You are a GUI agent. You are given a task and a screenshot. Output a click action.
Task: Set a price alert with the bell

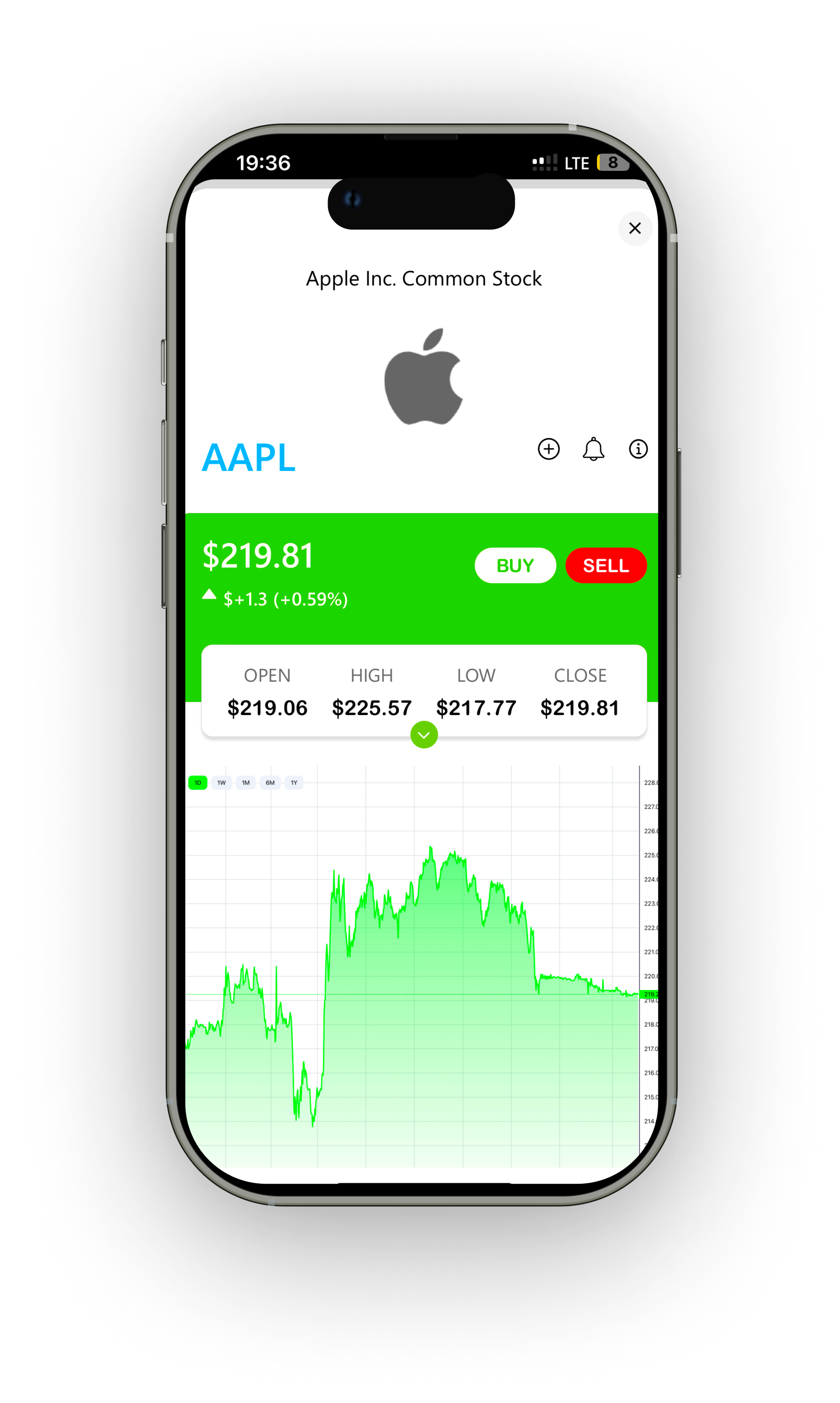pyautogui.click(x=593, y=449)
